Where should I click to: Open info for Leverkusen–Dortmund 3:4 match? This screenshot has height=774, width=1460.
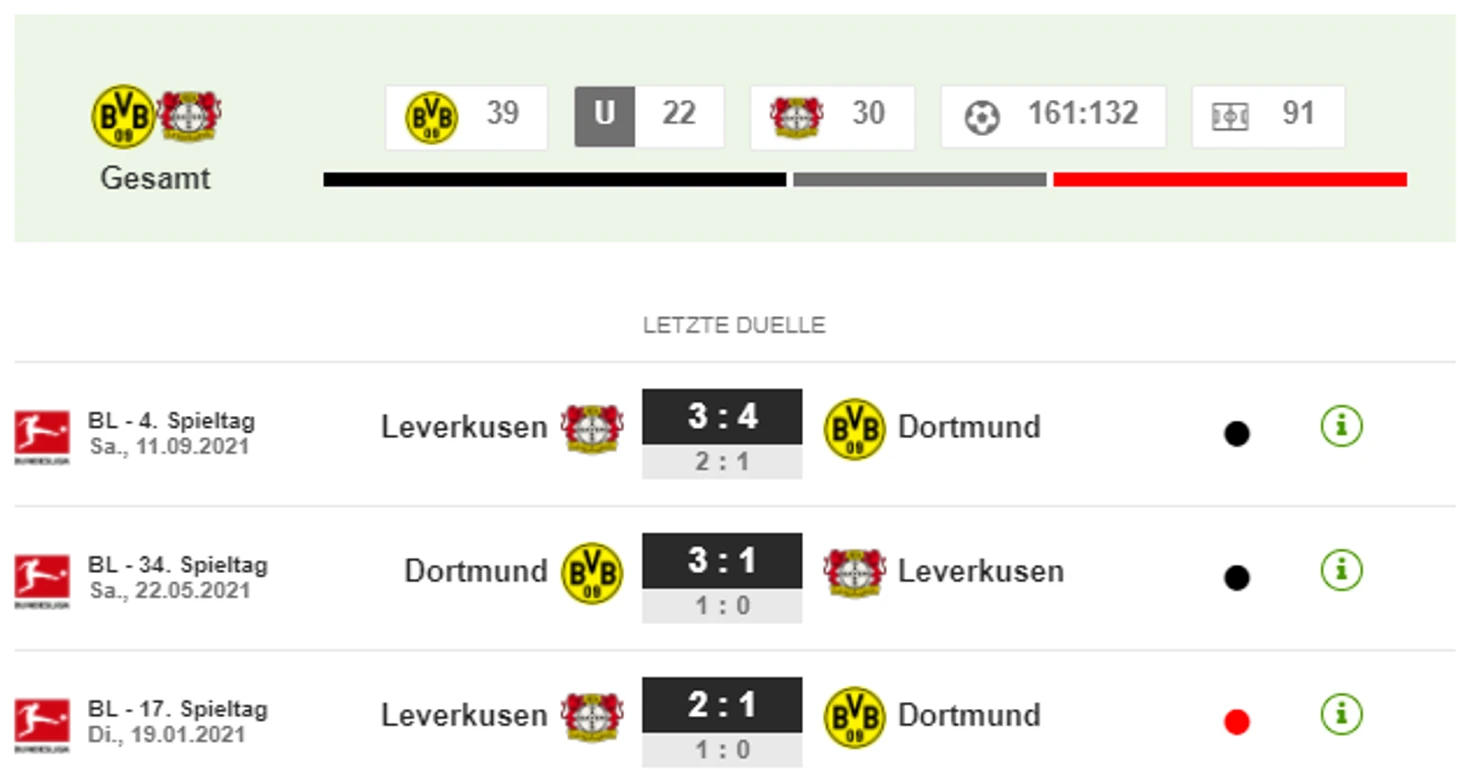tap(1341, 427)
